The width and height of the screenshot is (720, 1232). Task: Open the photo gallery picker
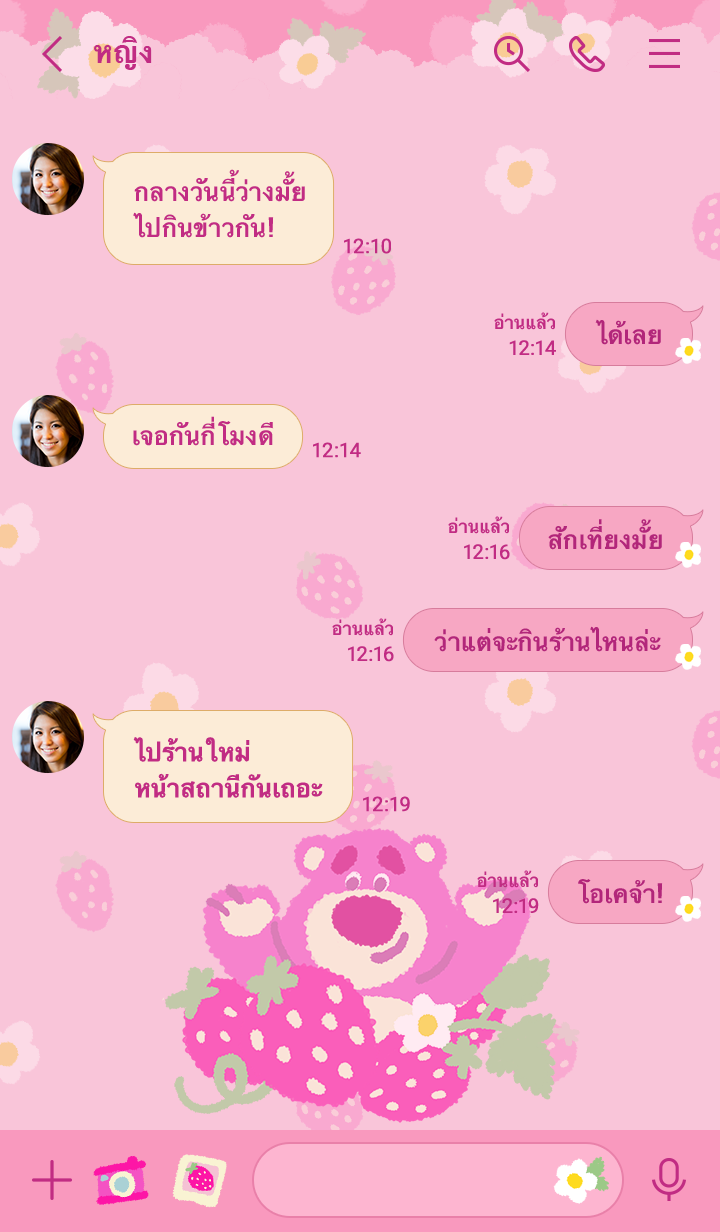click(x=200, y=1181)
